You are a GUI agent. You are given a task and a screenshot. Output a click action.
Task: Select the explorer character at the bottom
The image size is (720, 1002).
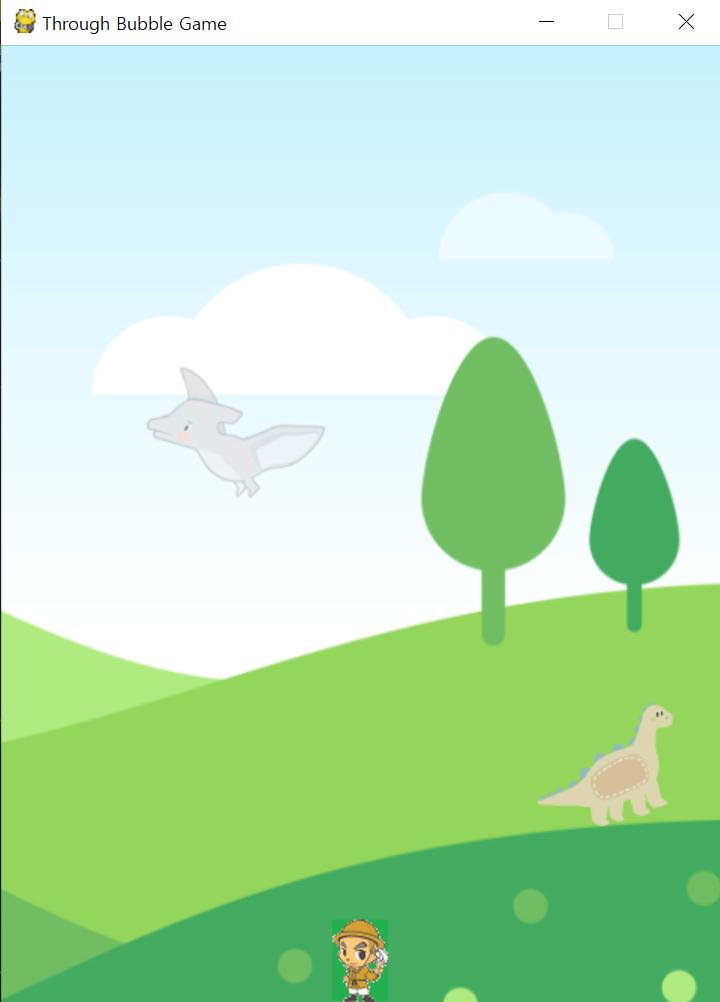point(360,960)
